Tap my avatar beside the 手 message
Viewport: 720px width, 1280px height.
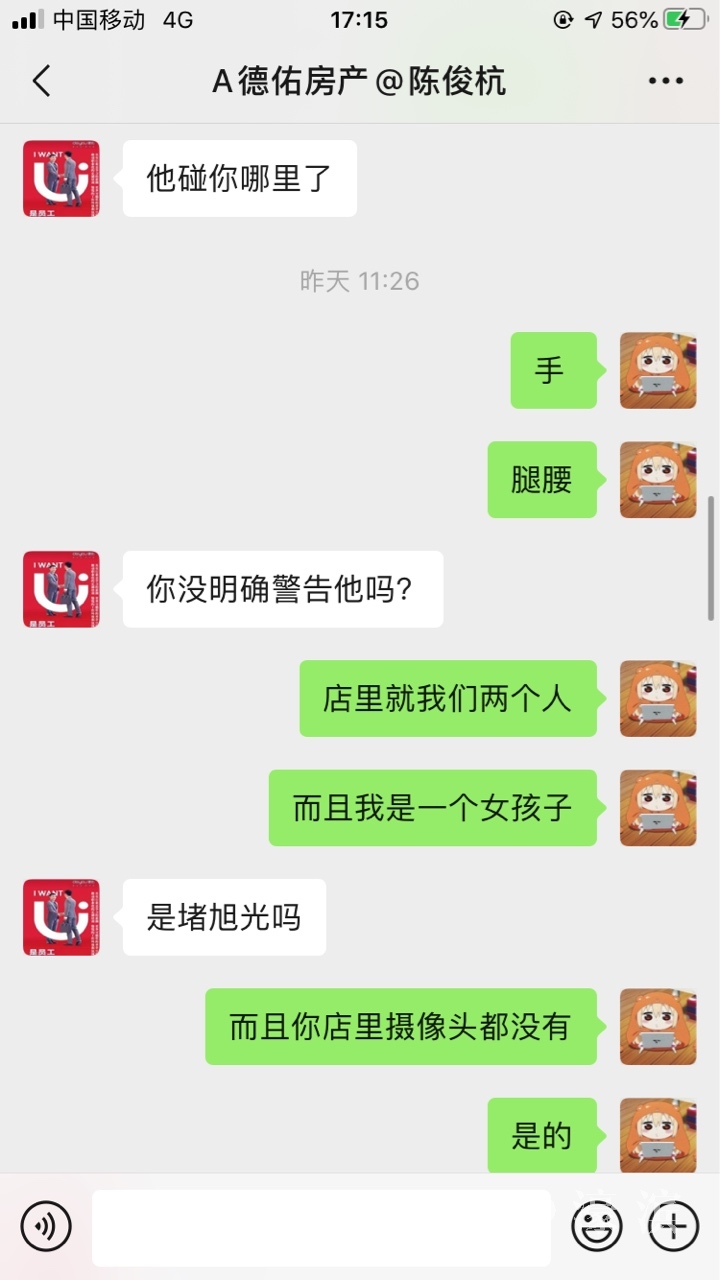point(658,371)
